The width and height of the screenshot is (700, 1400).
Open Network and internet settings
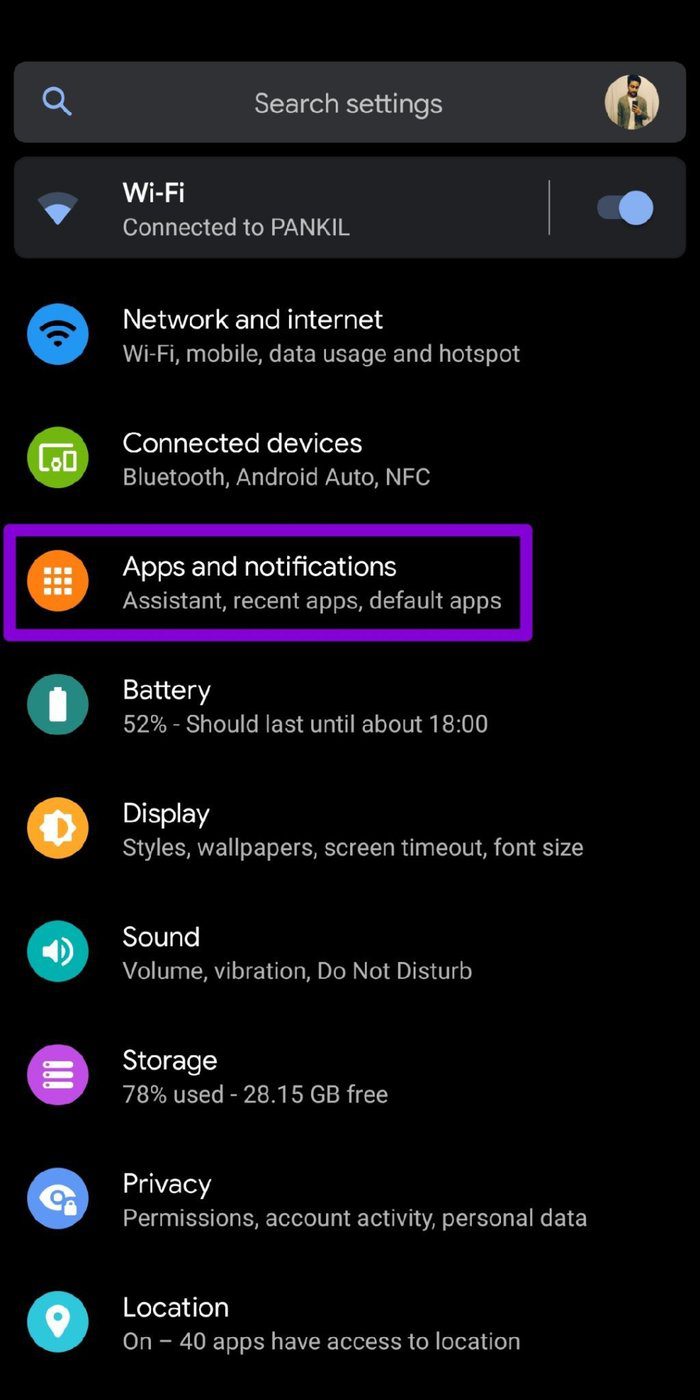click(x=350, y=335)
